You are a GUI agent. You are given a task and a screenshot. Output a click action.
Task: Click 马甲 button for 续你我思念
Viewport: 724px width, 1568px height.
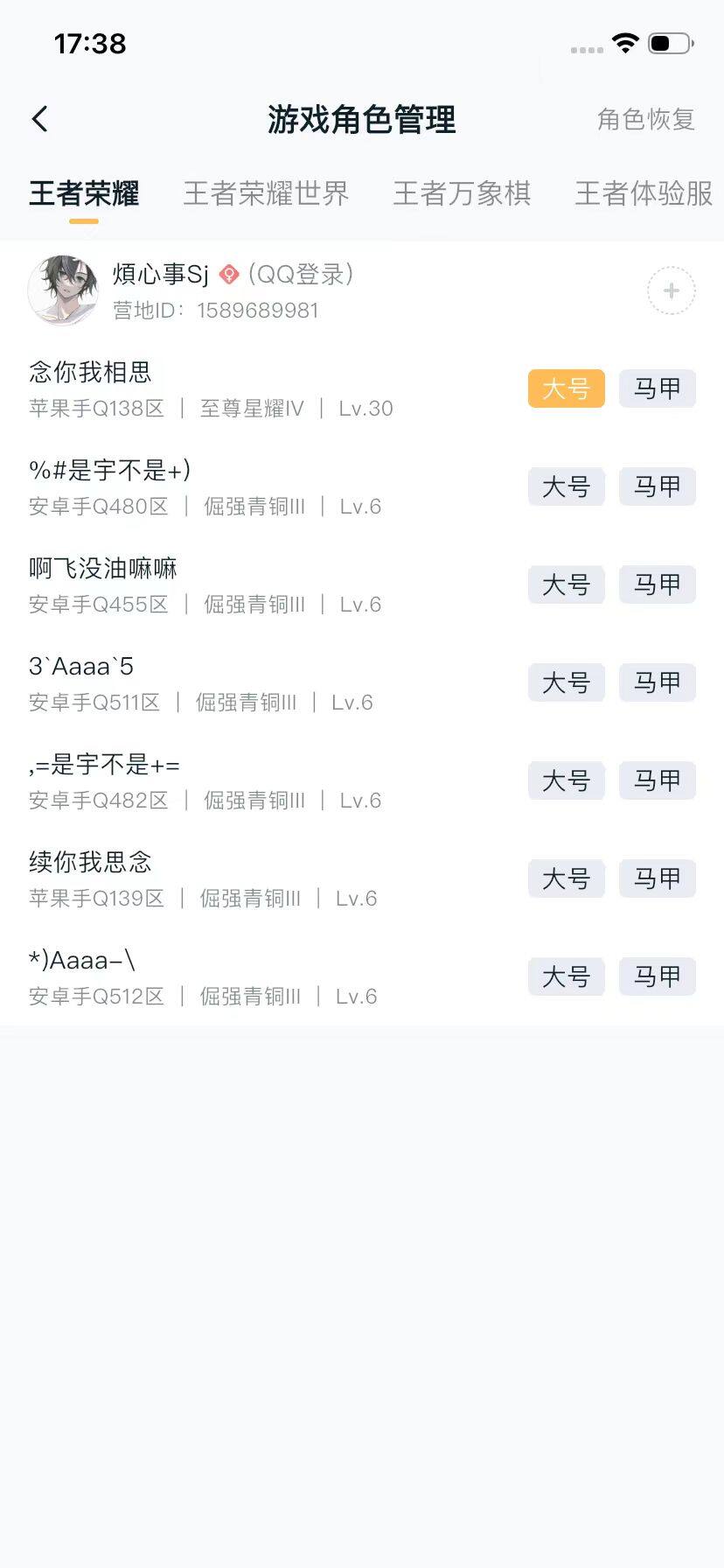point(657,878)
